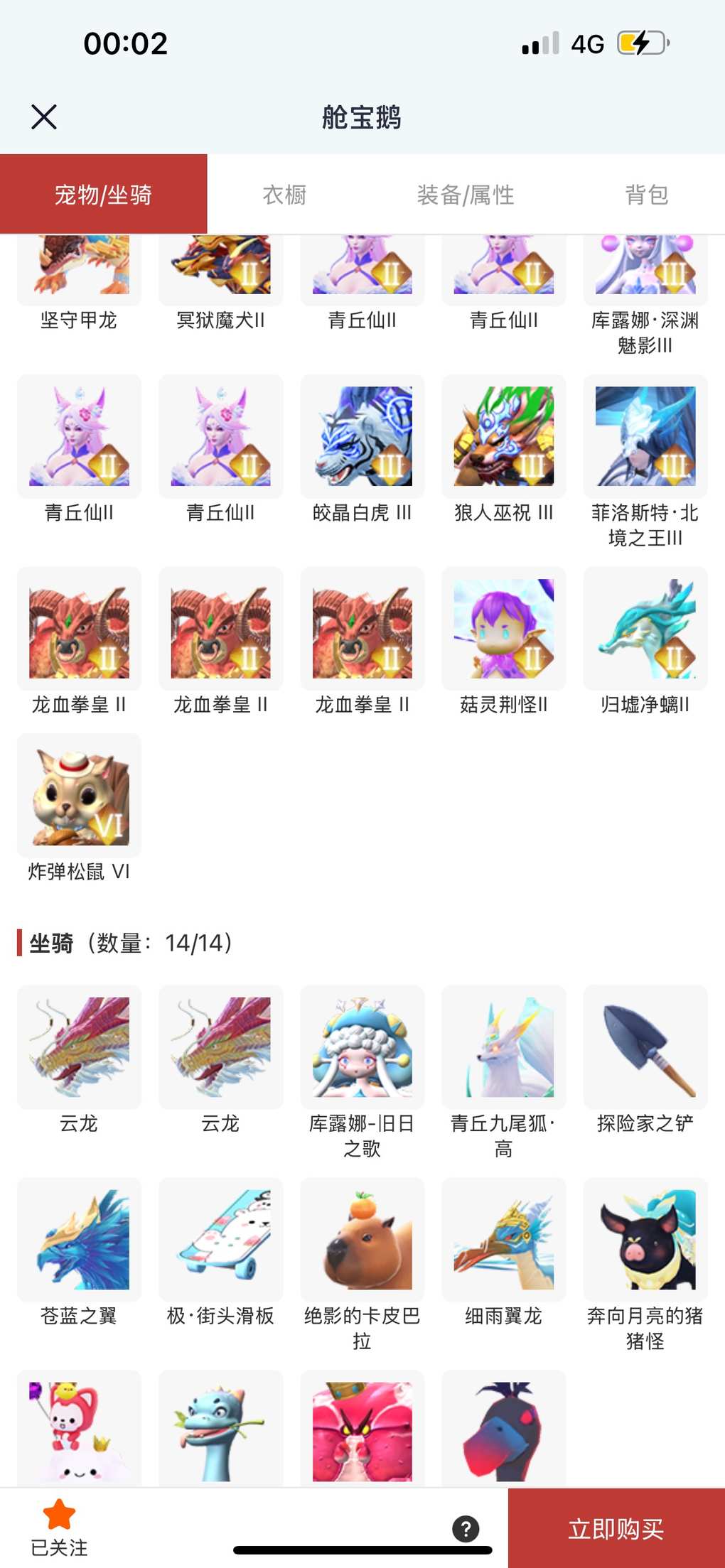725x1568 pixels.
Task: View the 探险家之铲 mount tile
Action: tap(645, 1047)
